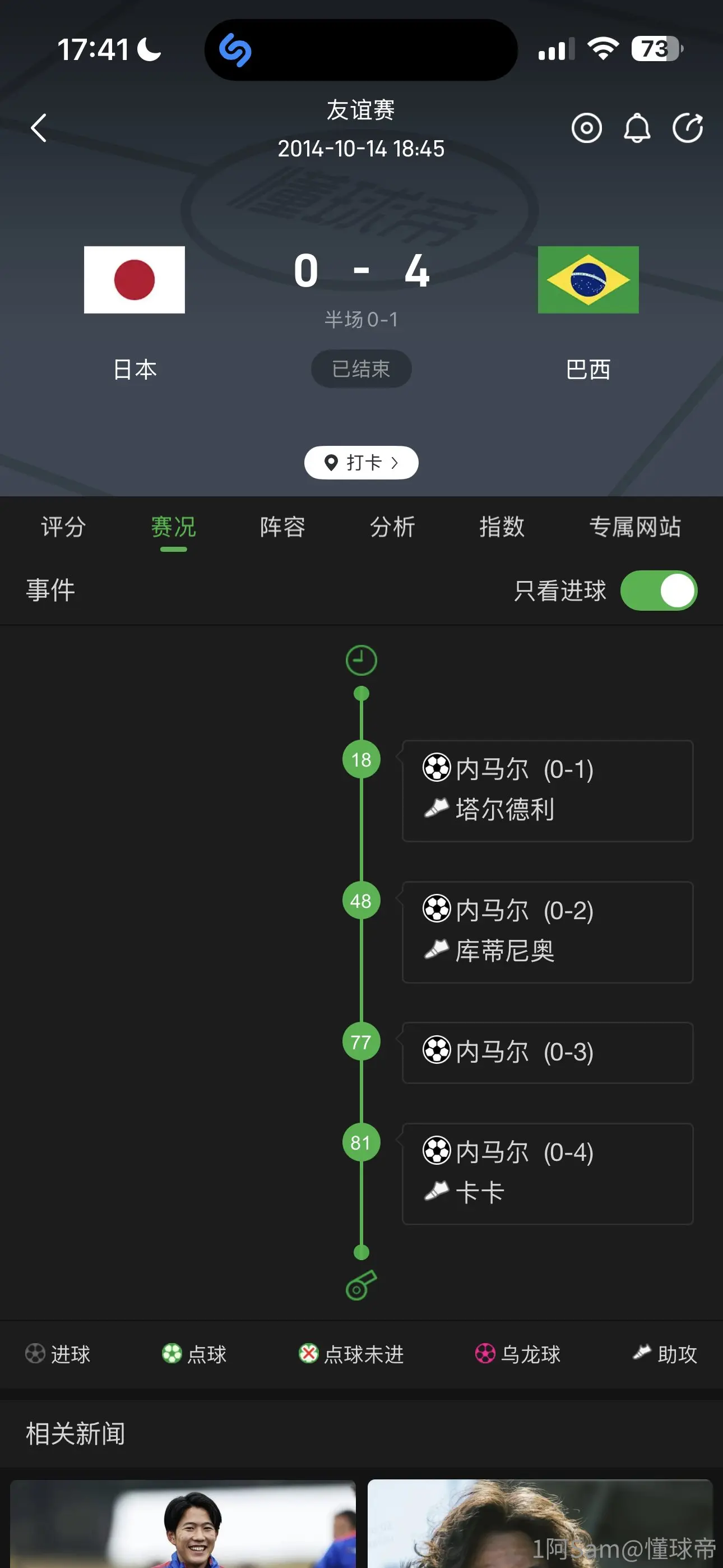The height and width of the screenshot is (1568, 723).
Task: Open the Brazil team flag
Action: tap(588, 280)
